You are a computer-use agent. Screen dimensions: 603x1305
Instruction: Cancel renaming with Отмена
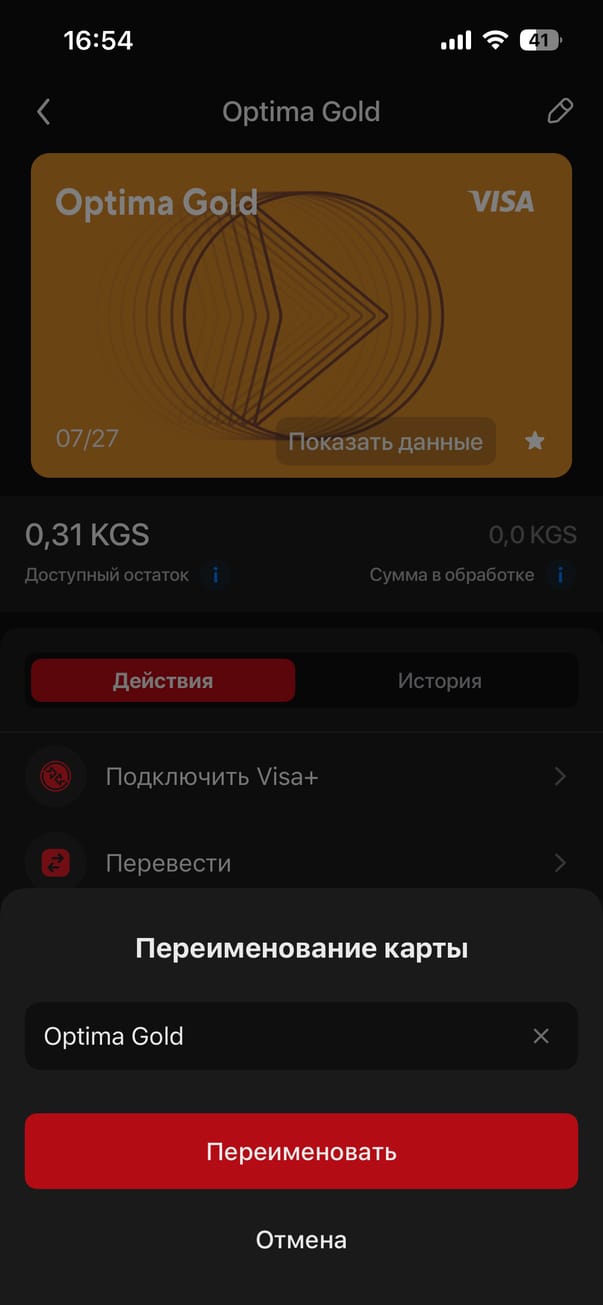pyautogui.click(x=301, y=1240)
